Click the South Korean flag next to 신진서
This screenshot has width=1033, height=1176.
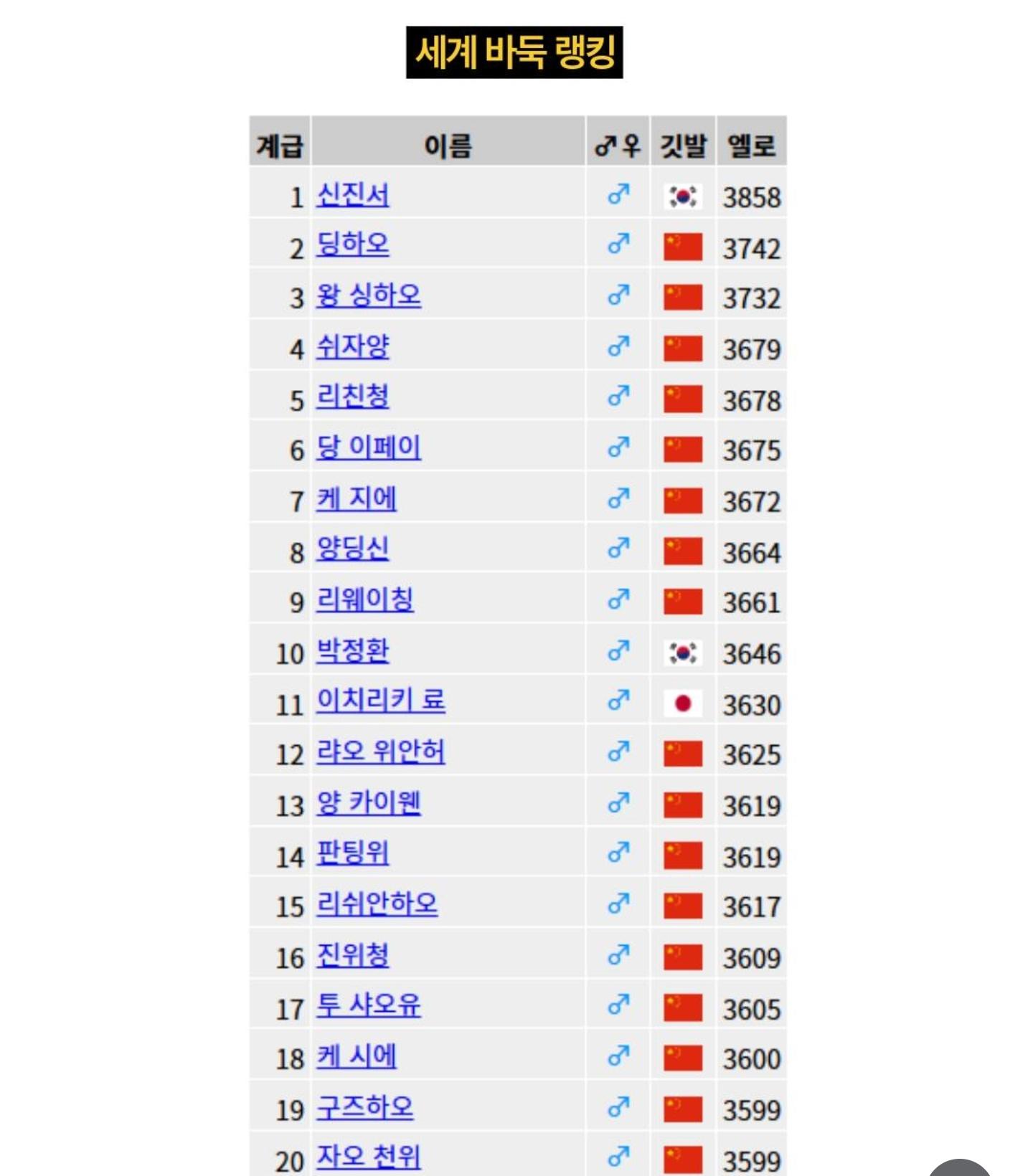(x=682, y=196)
